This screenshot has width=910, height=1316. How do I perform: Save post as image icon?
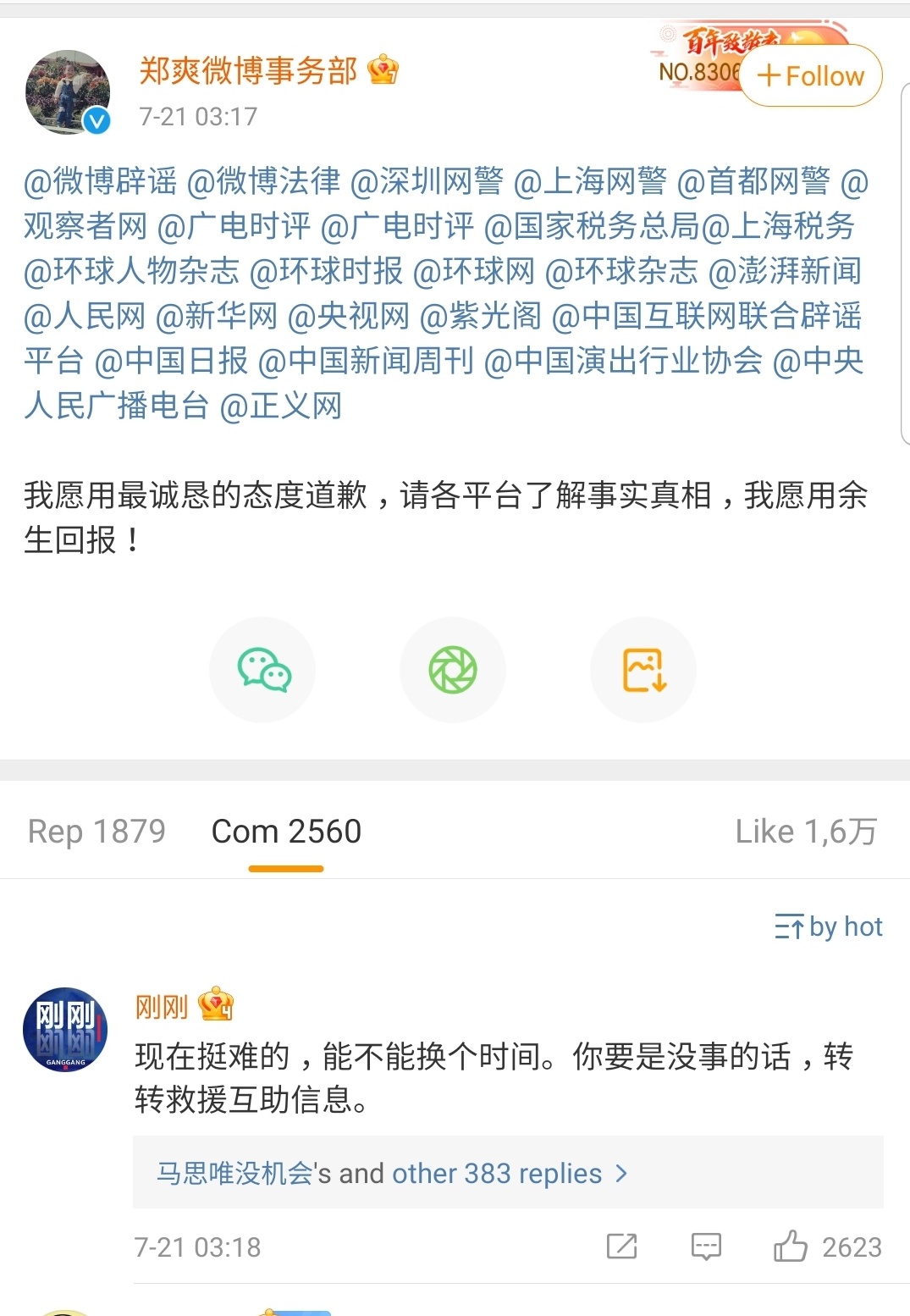click(x=643, y=670)
